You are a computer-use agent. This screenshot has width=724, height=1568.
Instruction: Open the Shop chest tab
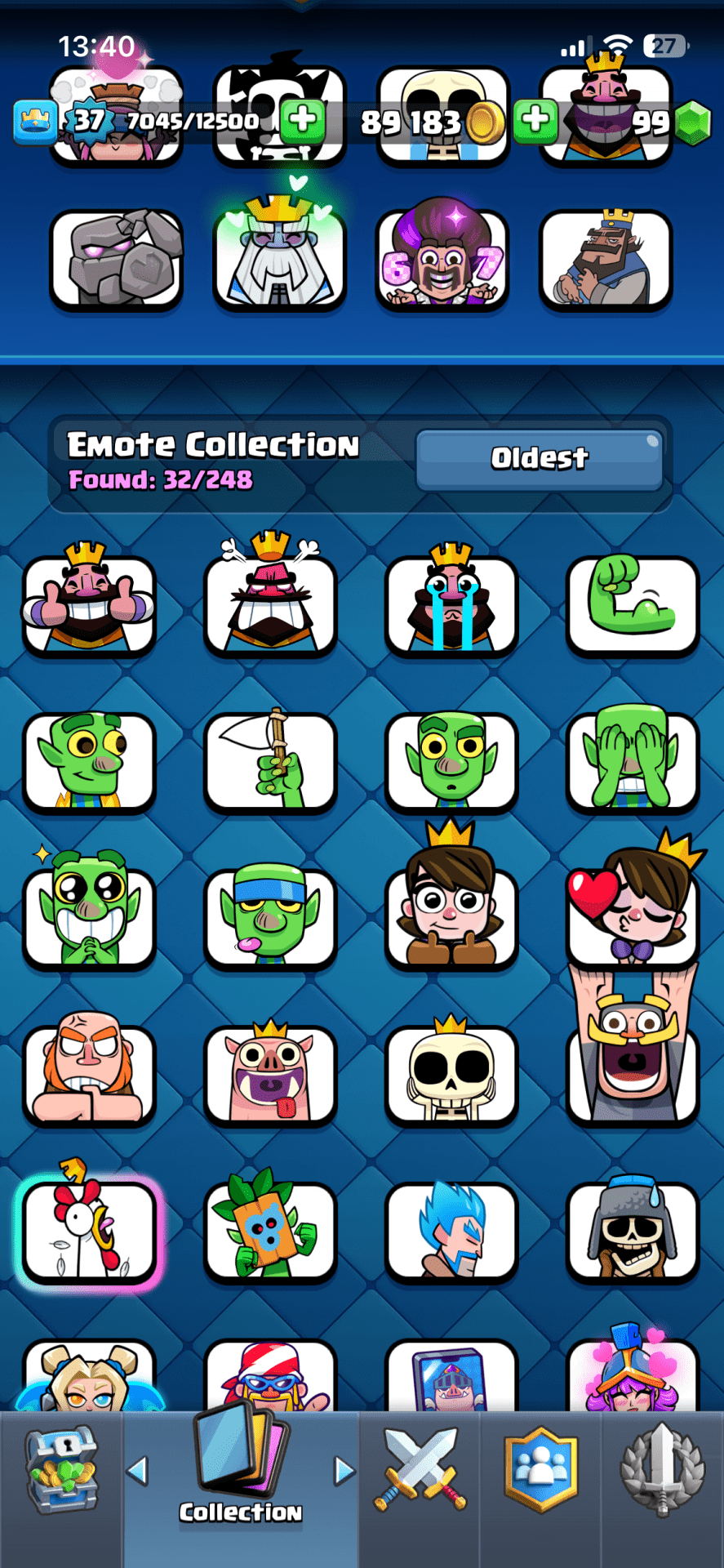coord(61,1470)
